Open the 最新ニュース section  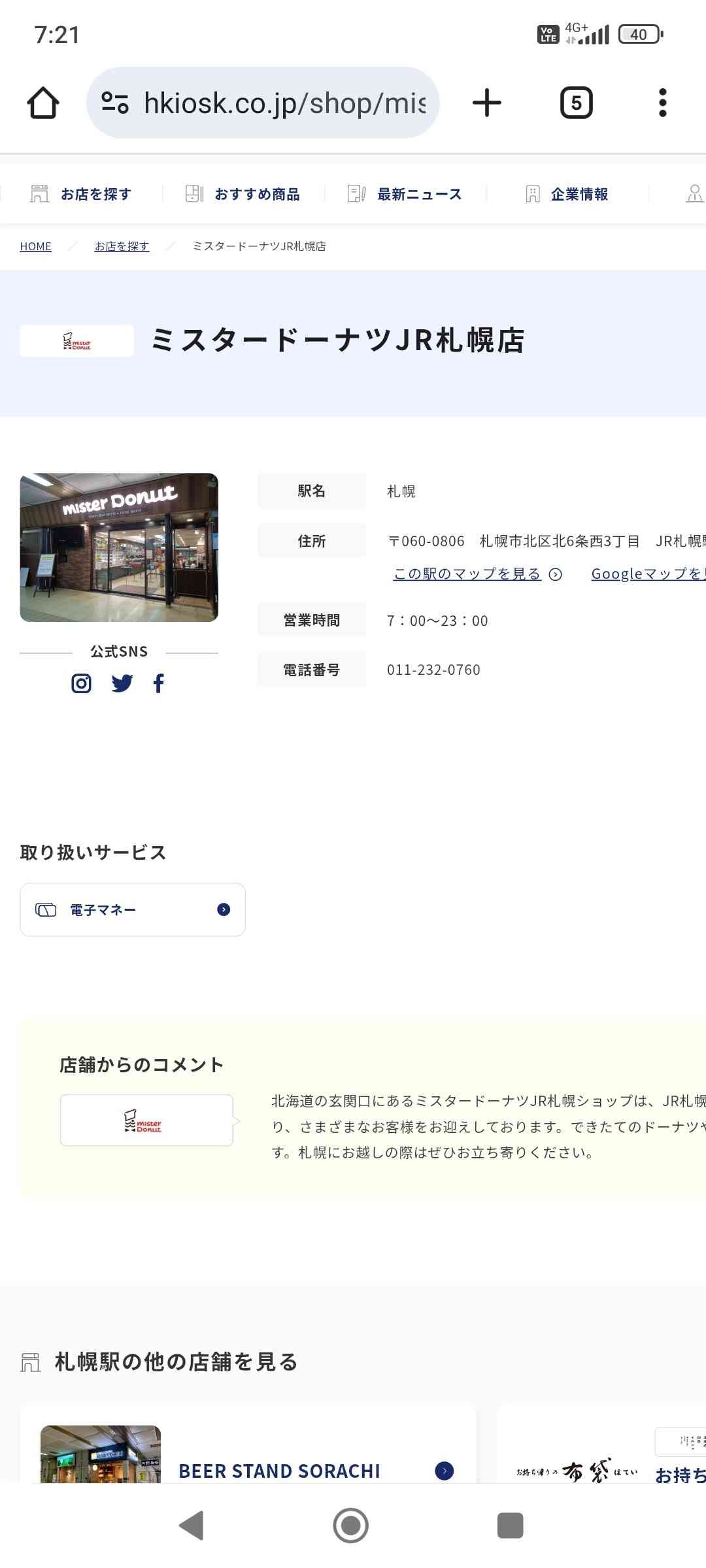pos(405,194)
